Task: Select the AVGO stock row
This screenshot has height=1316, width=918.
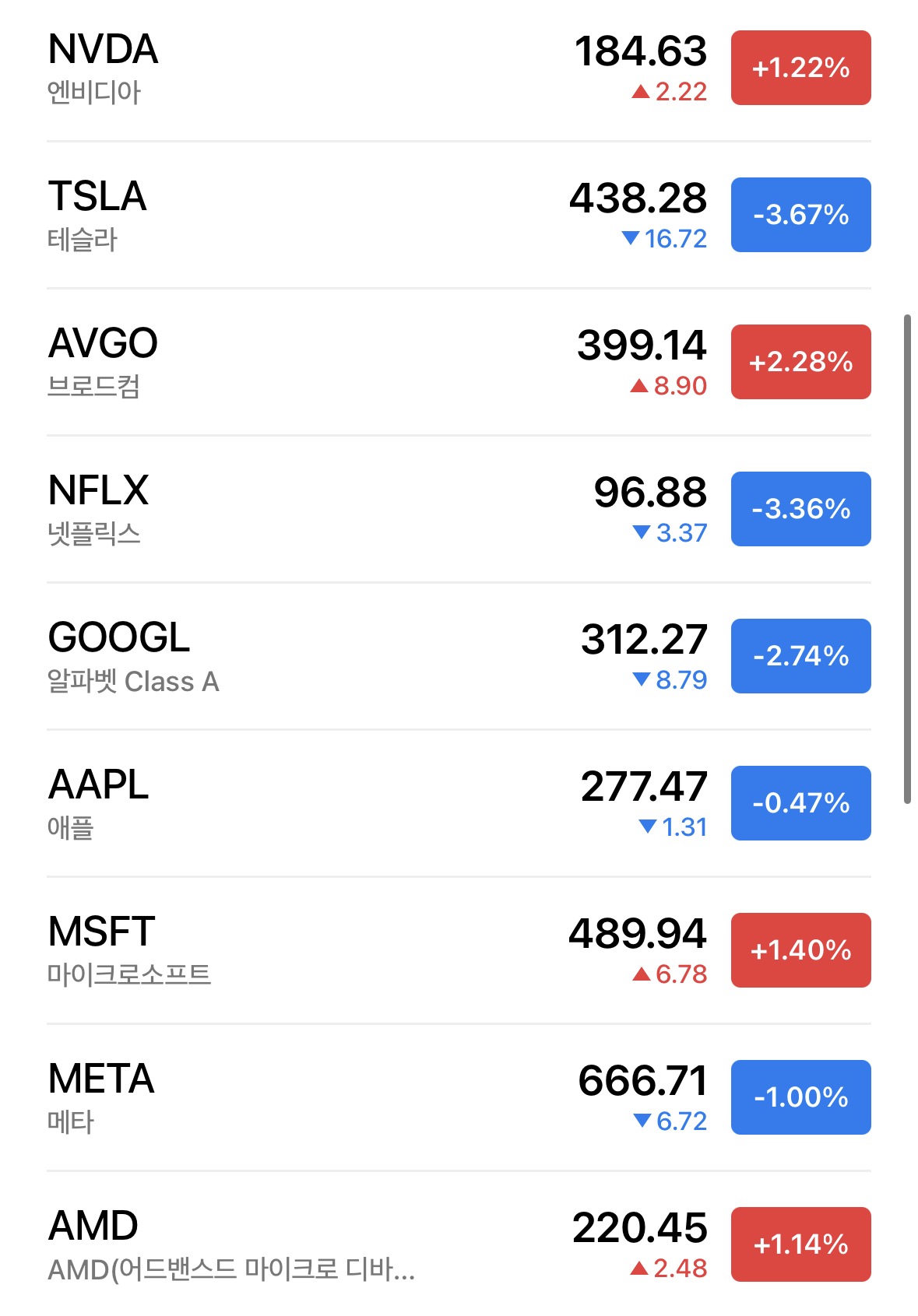Action: (311, 363)
